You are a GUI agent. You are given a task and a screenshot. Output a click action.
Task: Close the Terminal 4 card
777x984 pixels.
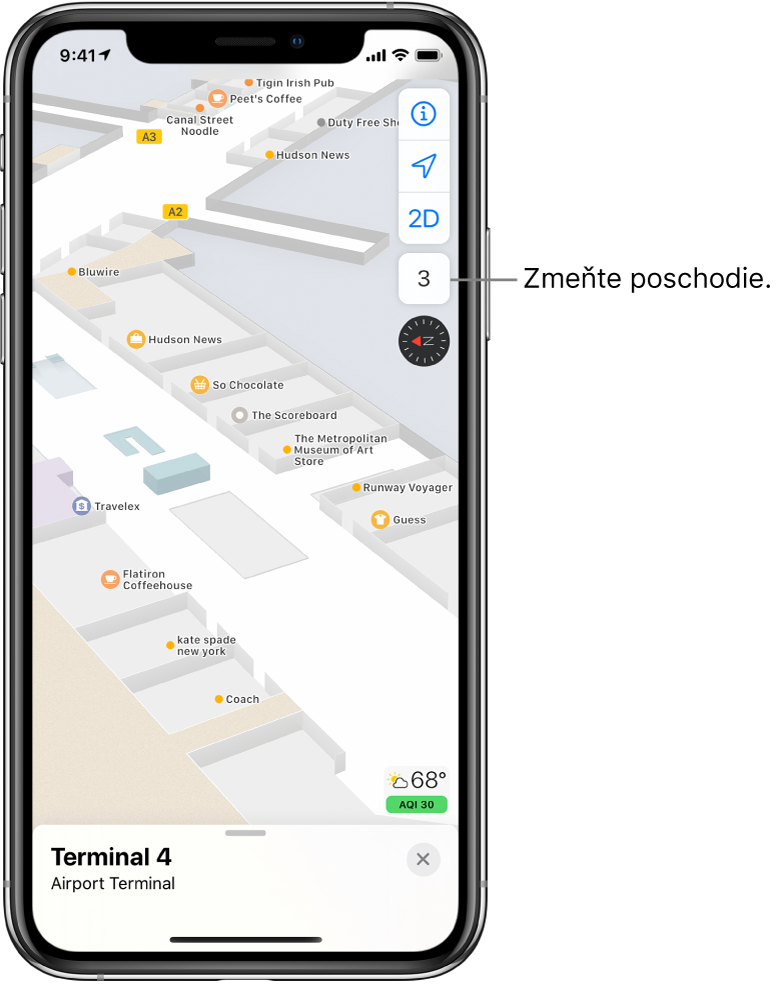click(423, 859)
